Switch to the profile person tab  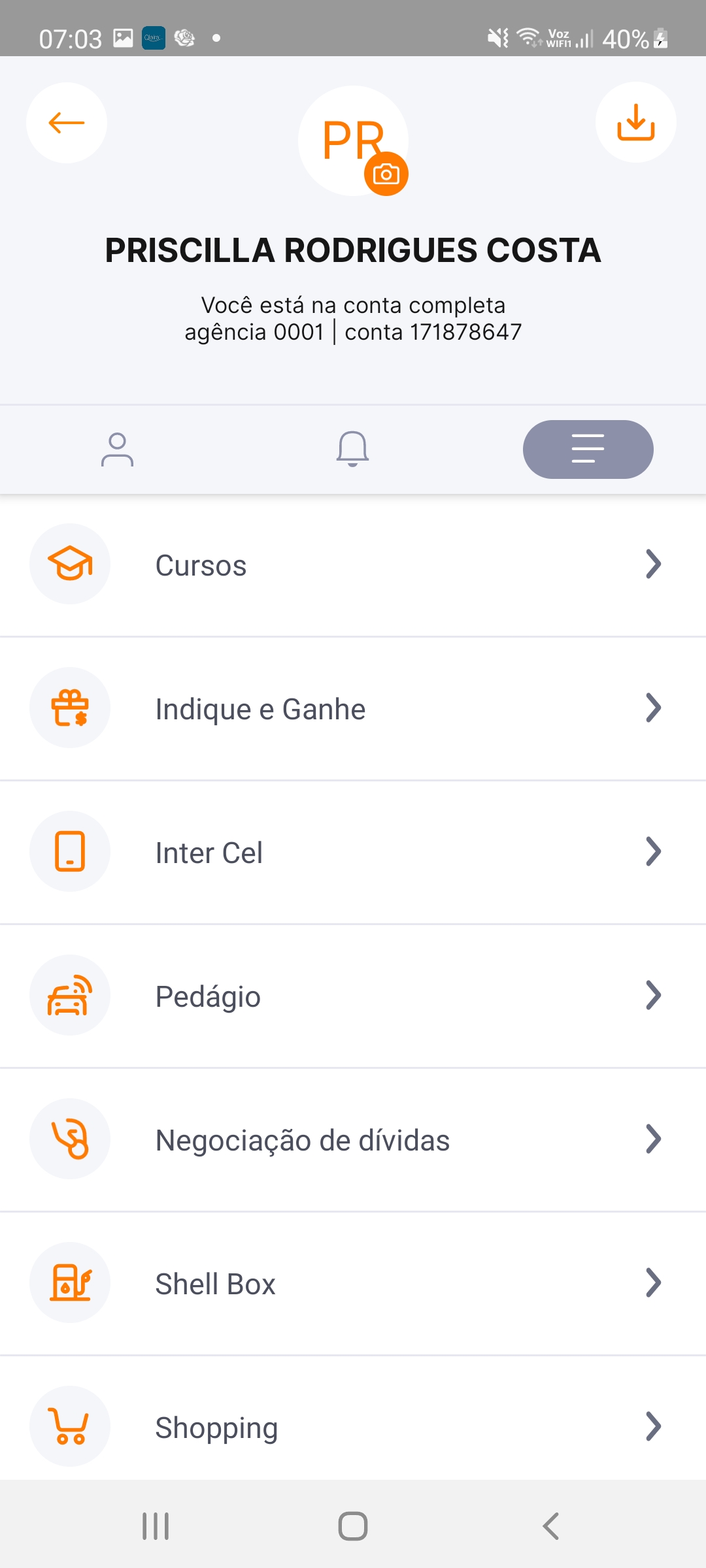click(118, 449)
